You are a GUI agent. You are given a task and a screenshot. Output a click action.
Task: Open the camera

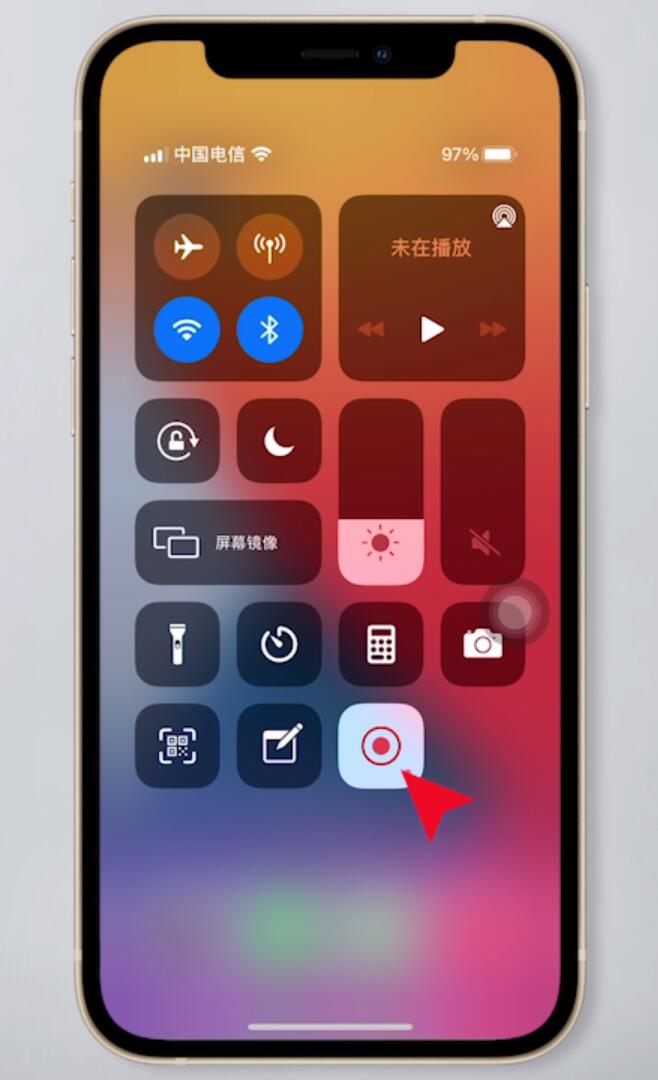tap(483, 644)
